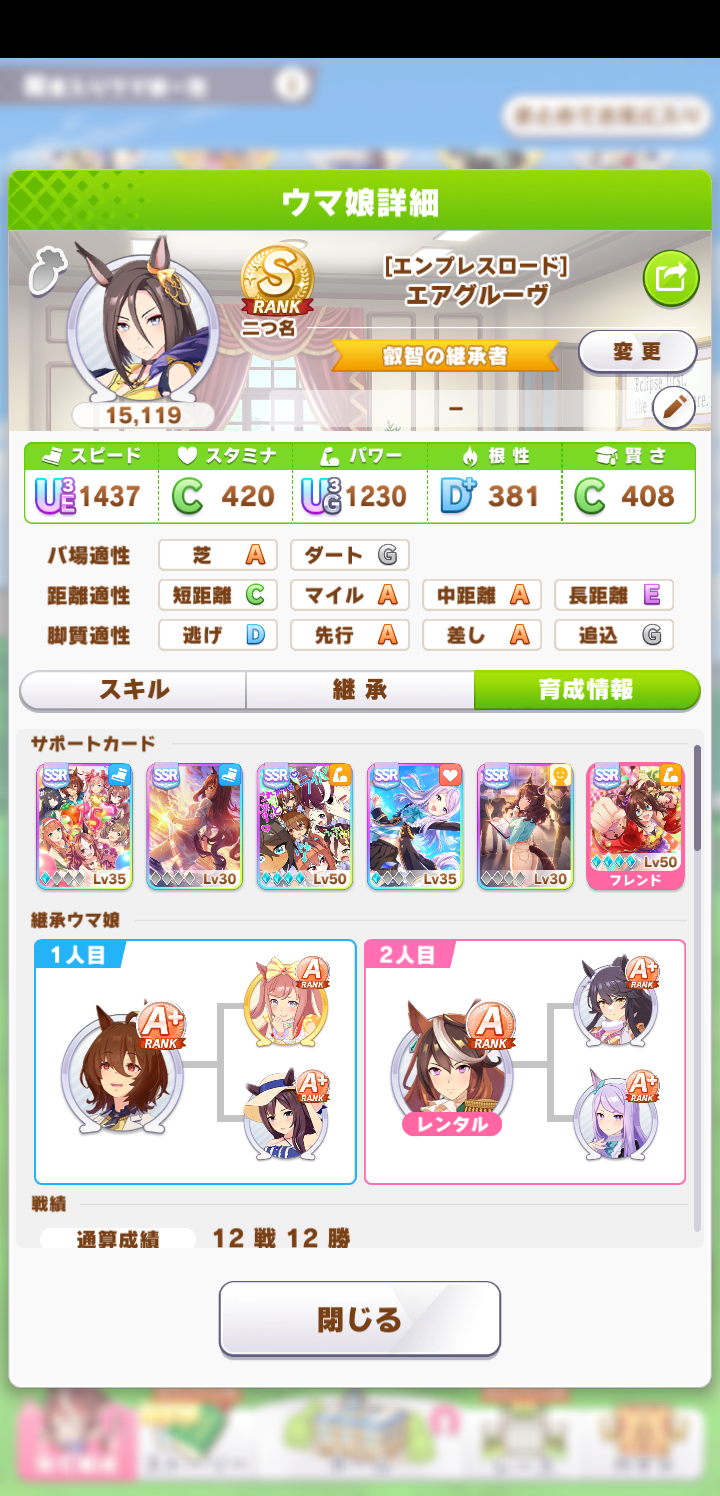Viewport: 720px width, 1496px height.
Task: Tap the 変更 button
Action: [x=637, y=352]
